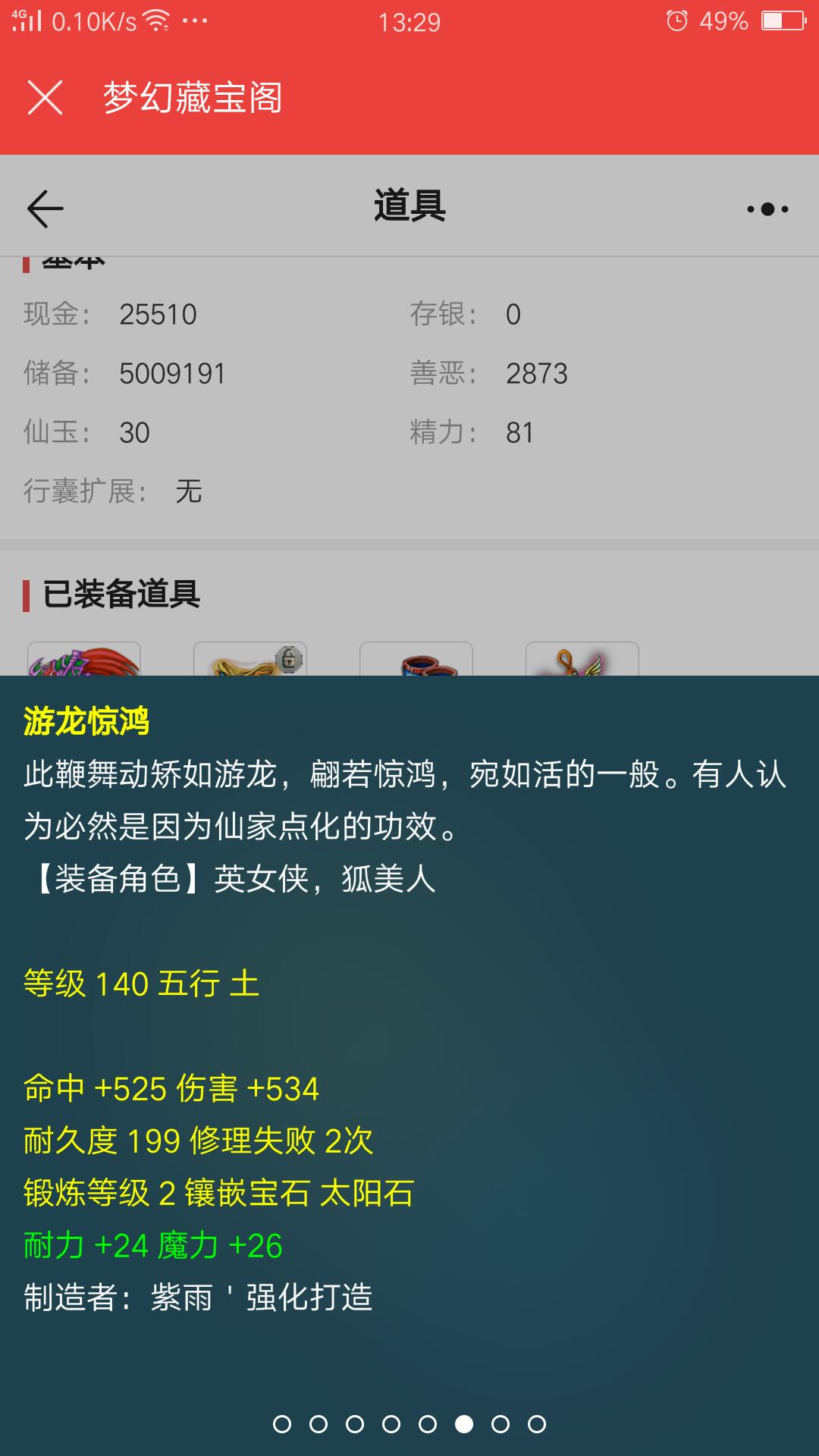Go back from the 道具 page
This screenshot has width=819, height=1456.
click(45, 209)
